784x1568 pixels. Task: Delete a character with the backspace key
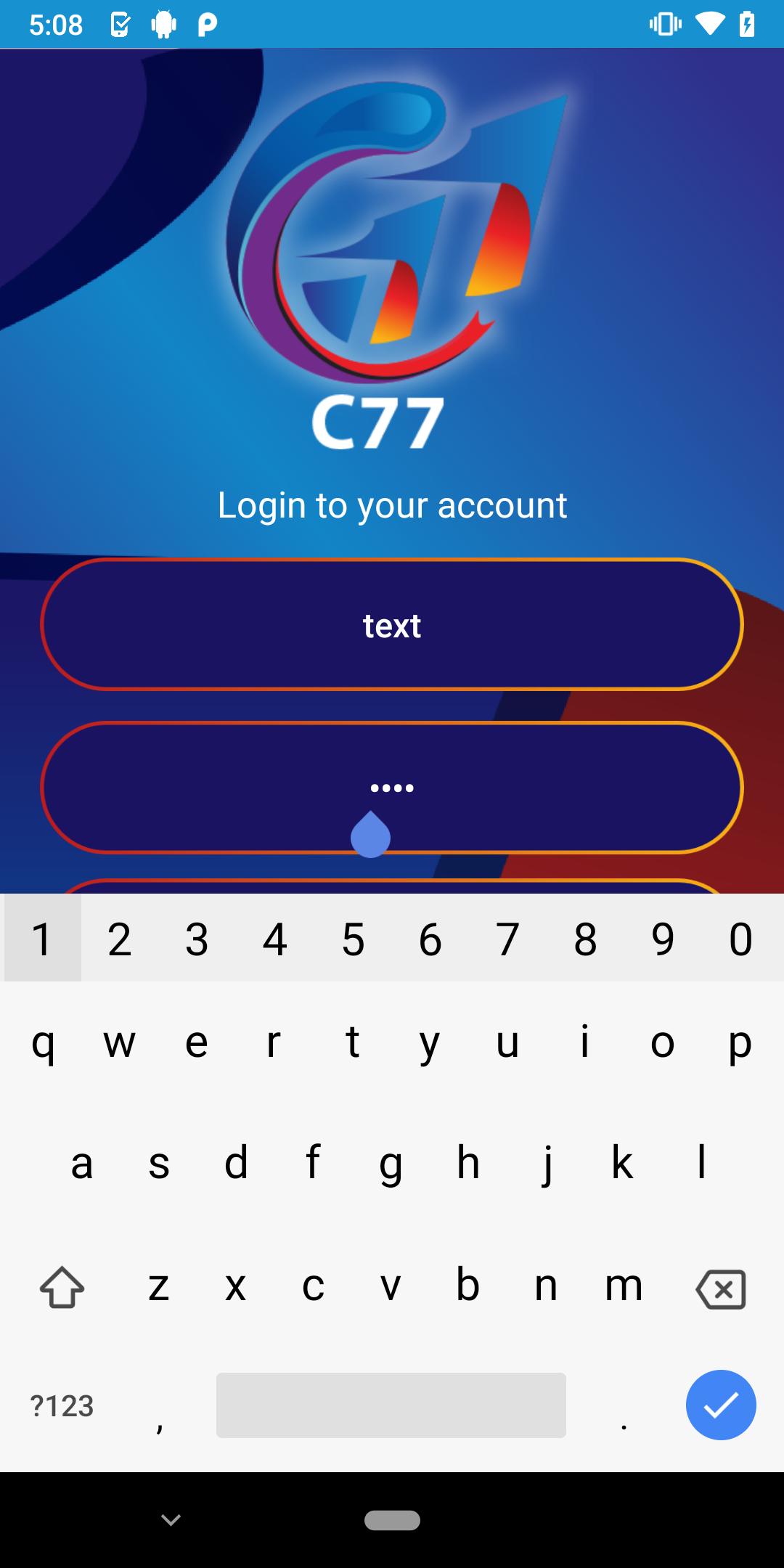[x=721, y=1288]
